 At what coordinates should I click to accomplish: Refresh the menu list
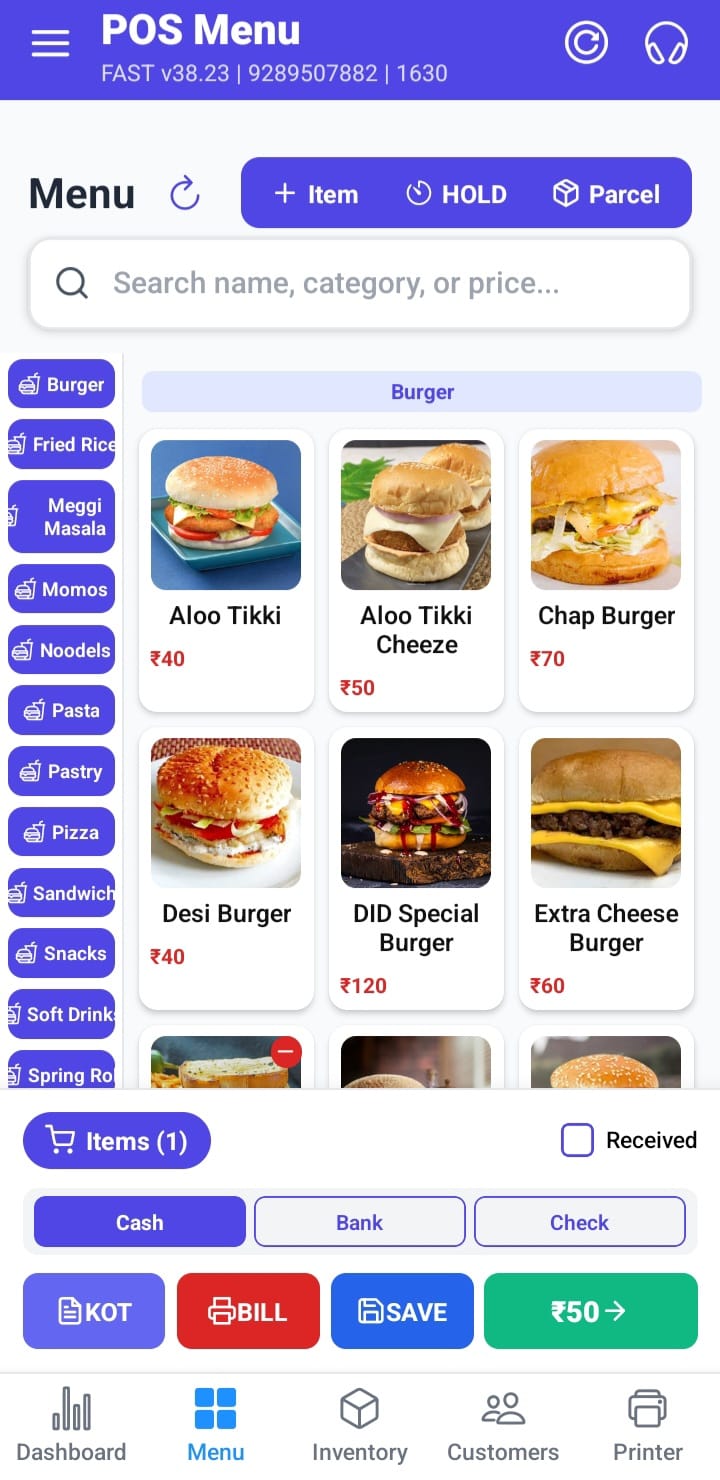coord(185,194)
